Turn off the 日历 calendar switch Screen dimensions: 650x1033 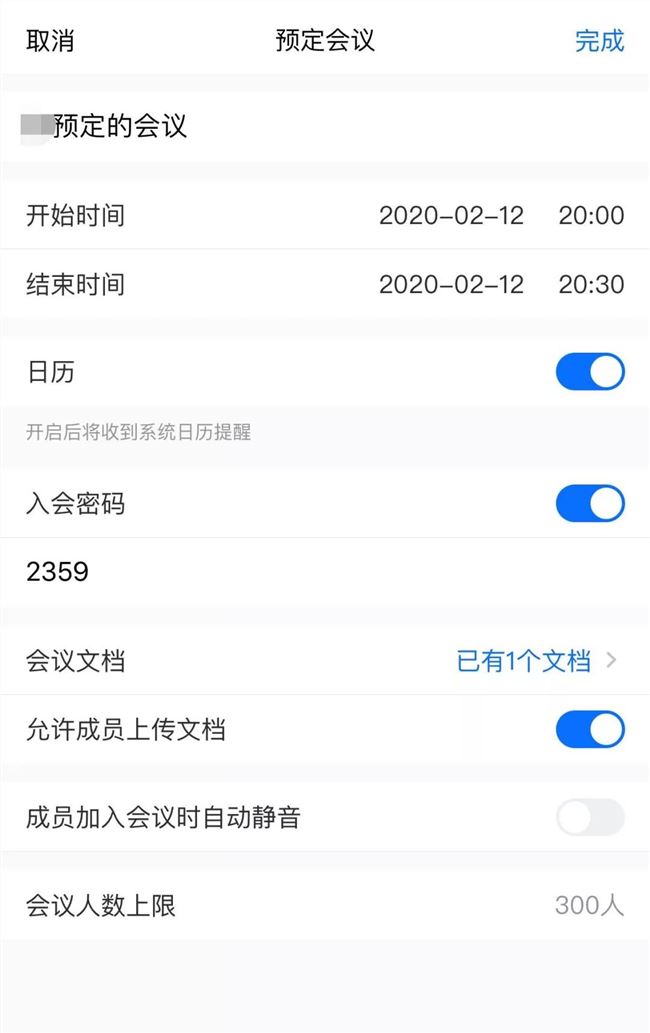pyautogui.click(x=590, y=372)
